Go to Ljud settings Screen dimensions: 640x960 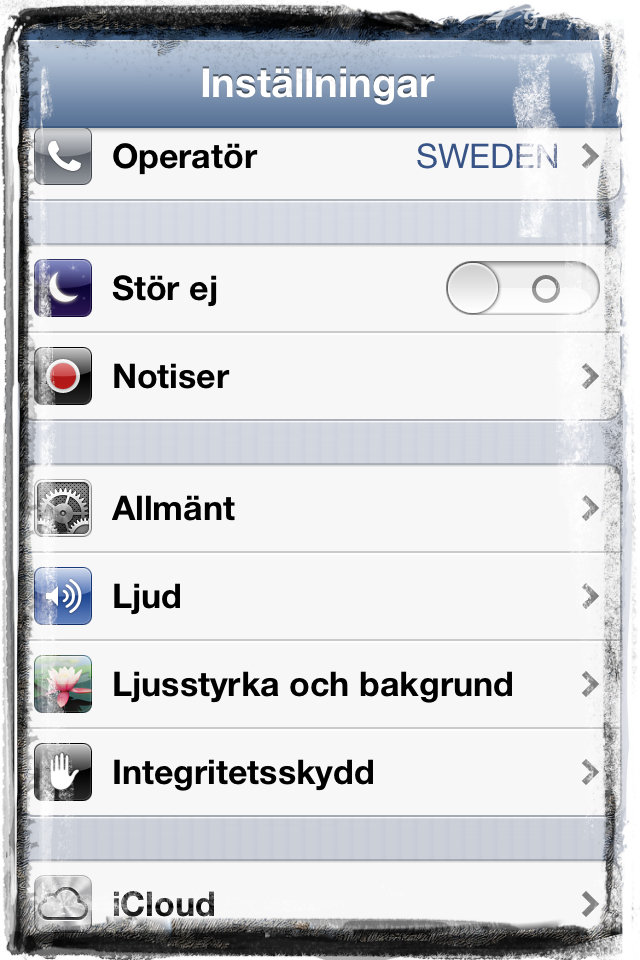click(x=320, y=597)
